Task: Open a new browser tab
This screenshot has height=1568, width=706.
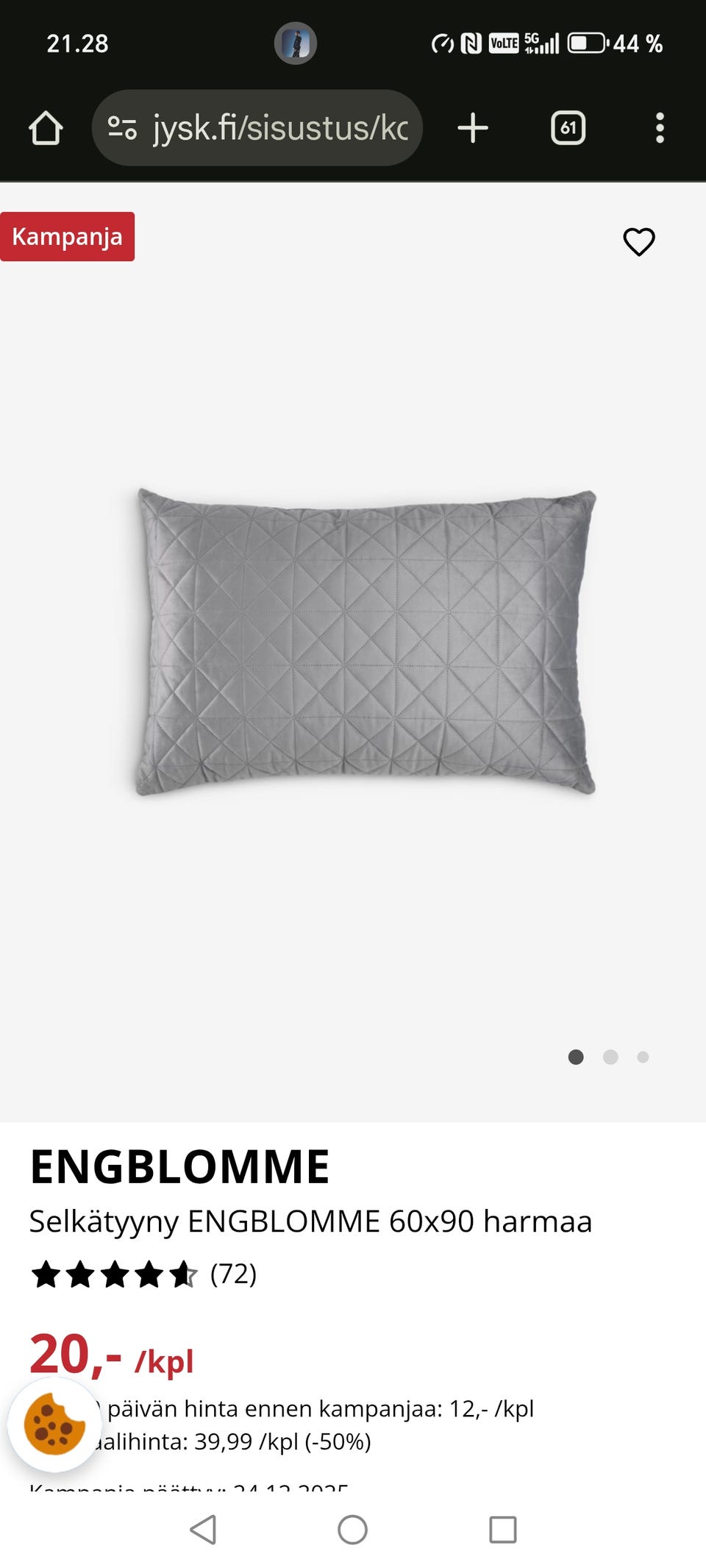Action: click(x=473, y=128)
